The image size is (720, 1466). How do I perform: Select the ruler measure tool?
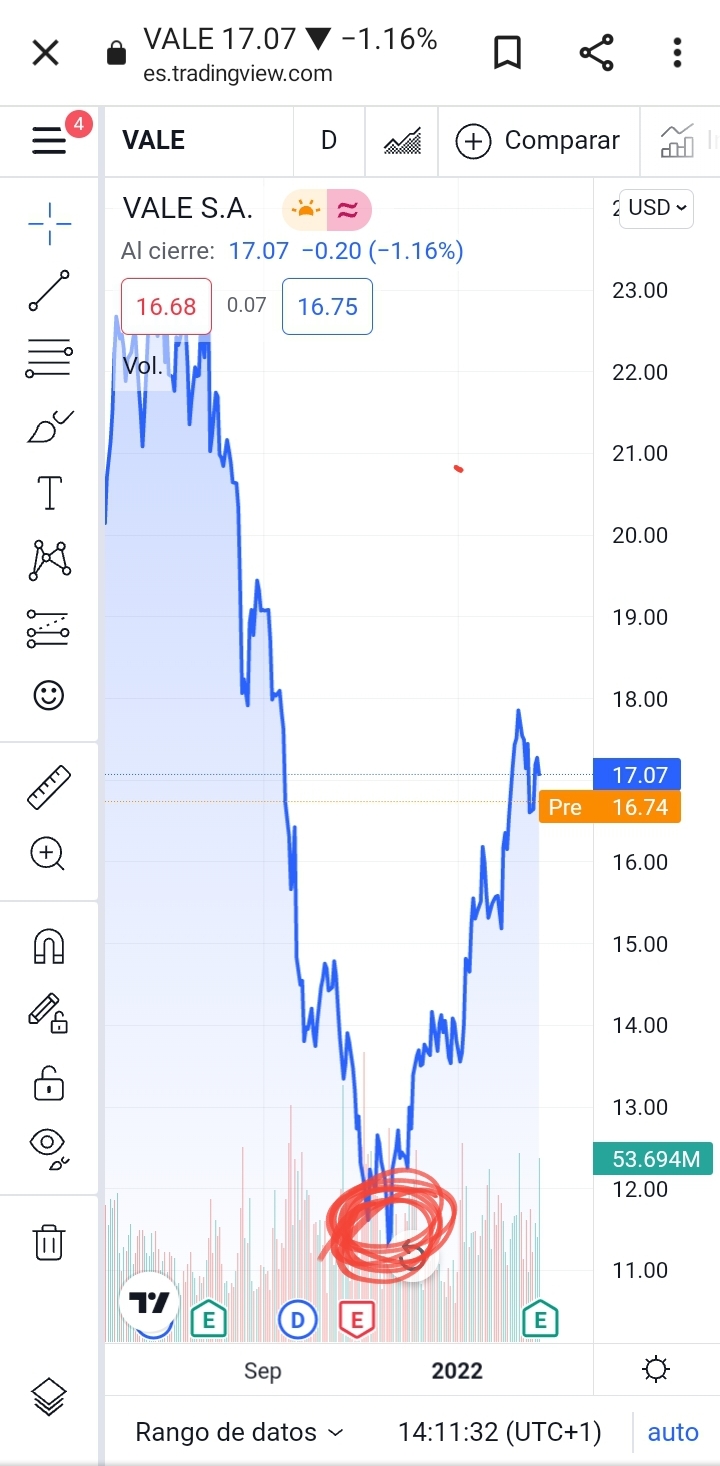49,787
